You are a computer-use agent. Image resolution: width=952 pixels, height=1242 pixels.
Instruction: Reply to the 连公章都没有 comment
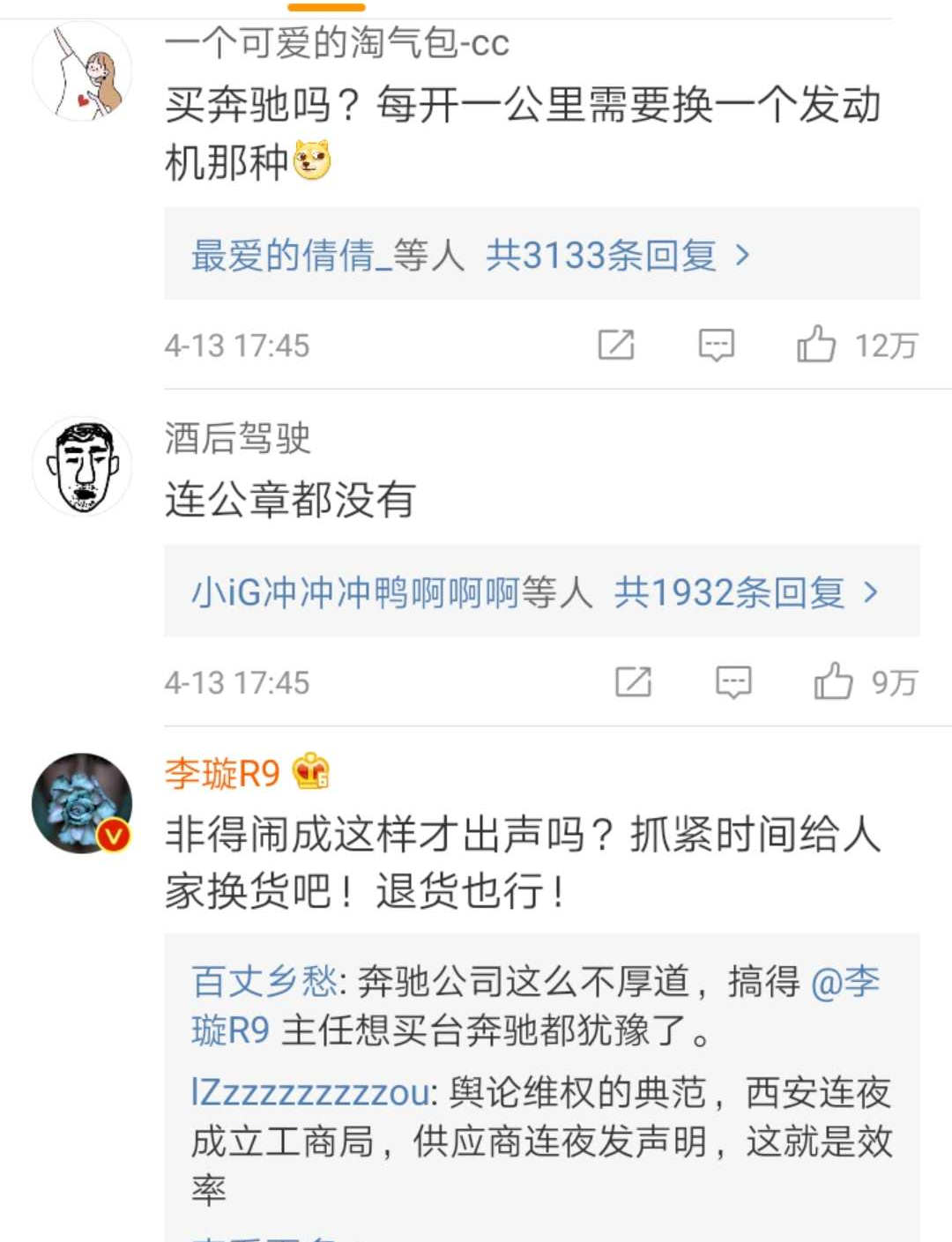(x=733, y=682)
